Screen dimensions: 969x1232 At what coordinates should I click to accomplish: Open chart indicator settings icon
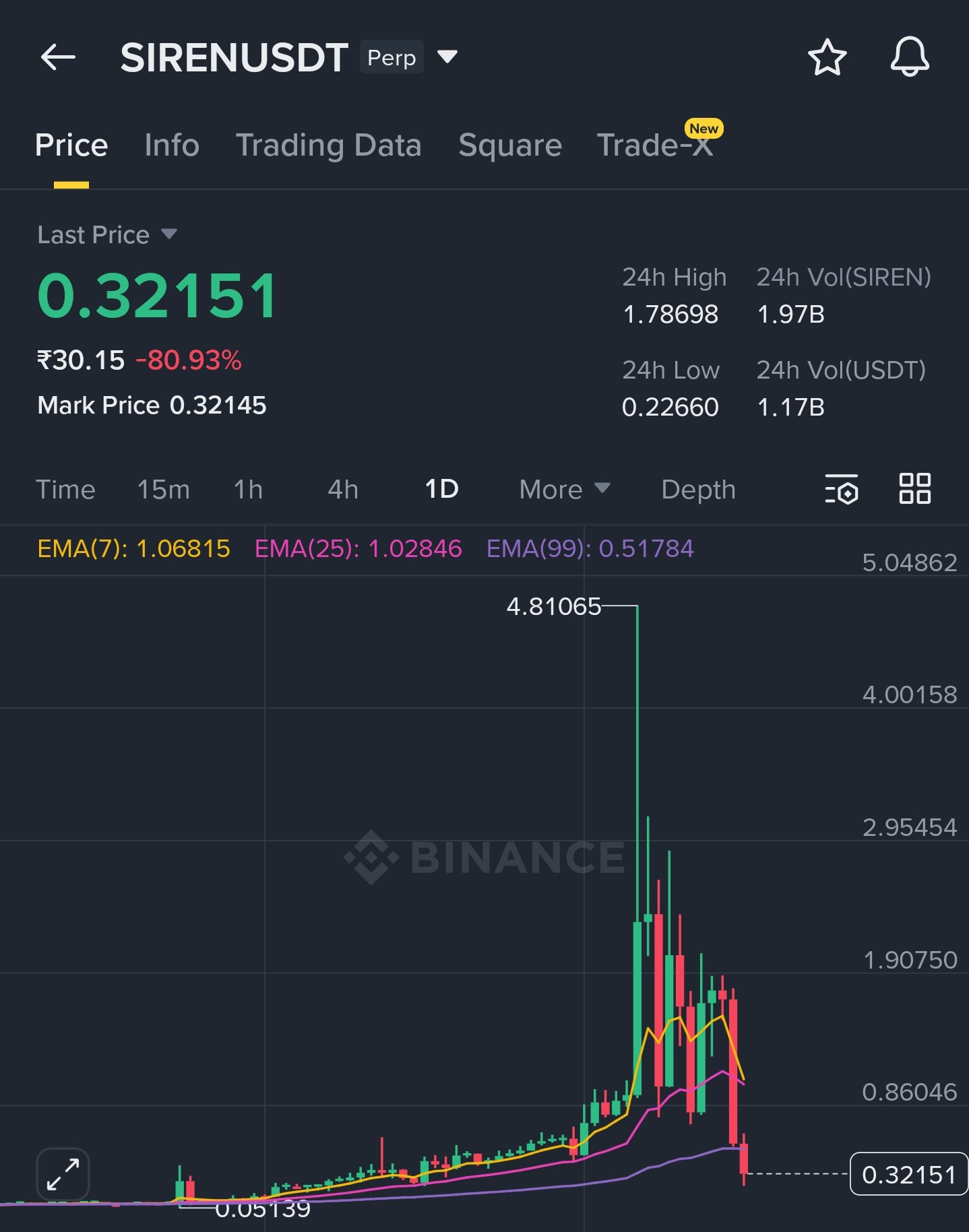pyautogui.click(x=841, y=489)
